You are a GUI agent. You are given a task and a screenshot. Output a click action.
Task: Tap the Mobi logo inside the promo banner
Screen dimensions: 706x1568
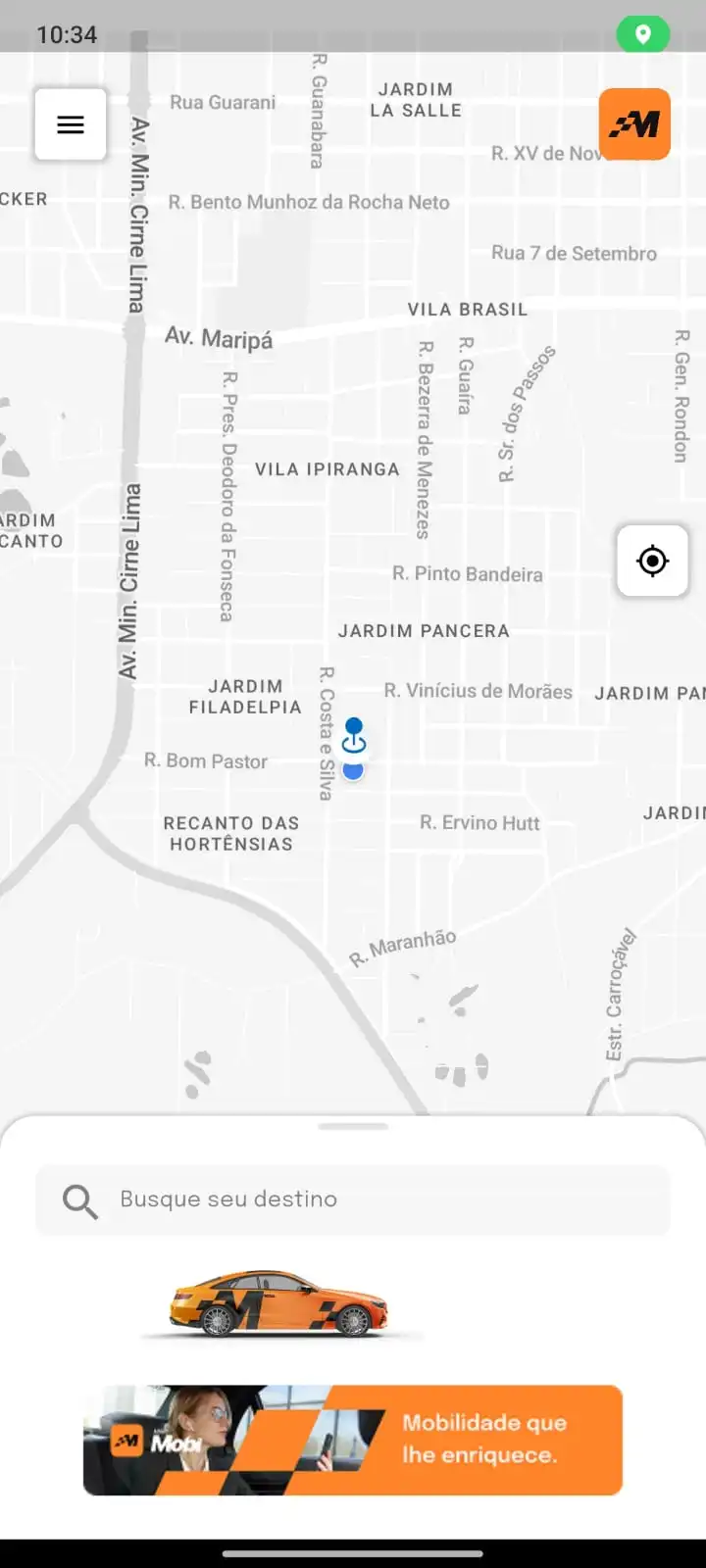pyautogui.click(x=127, y=1441)
